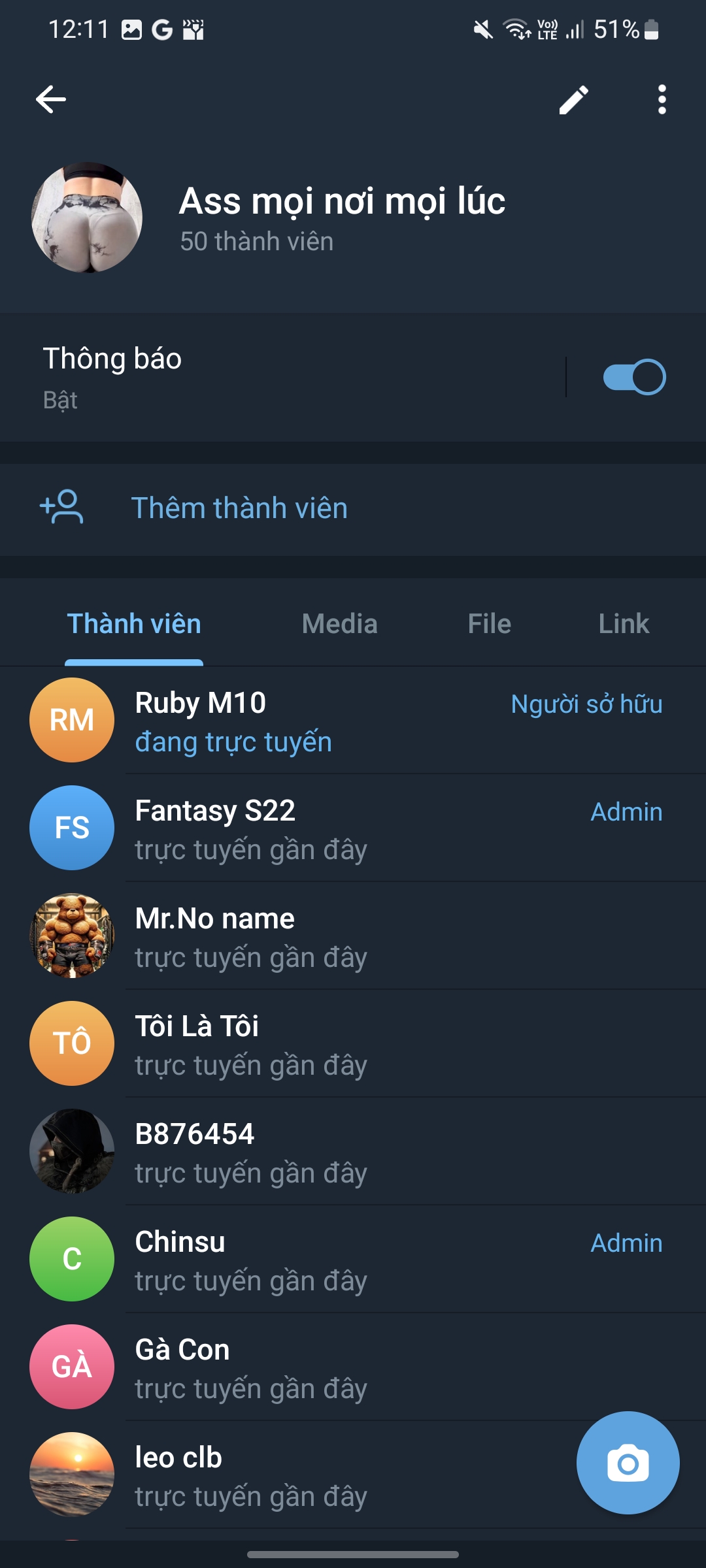Viewport: 706px width, 1568px height.
Task: Open leo clb's member row
Action: [x=294, y=1475]
